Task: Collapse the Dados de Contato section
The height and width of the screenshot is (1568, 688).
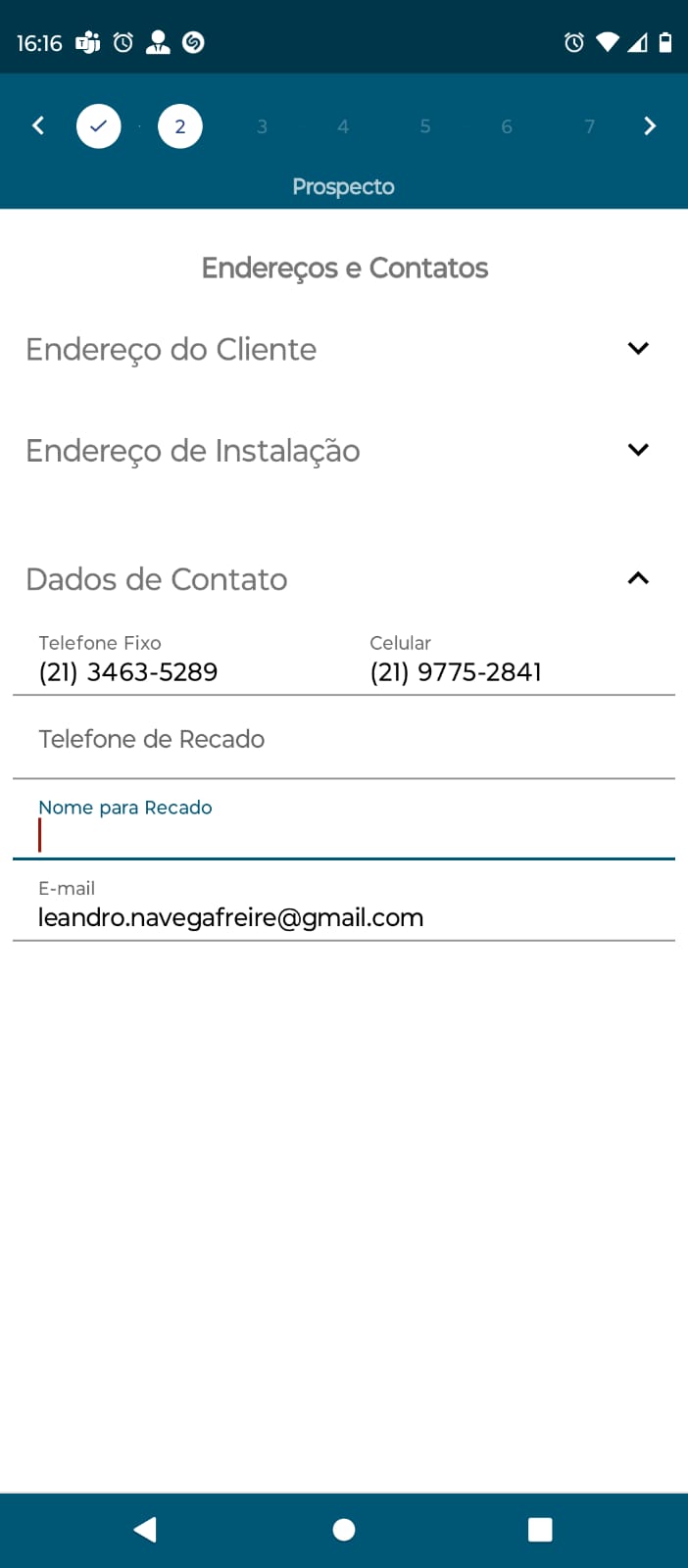Action: [637, 578]
